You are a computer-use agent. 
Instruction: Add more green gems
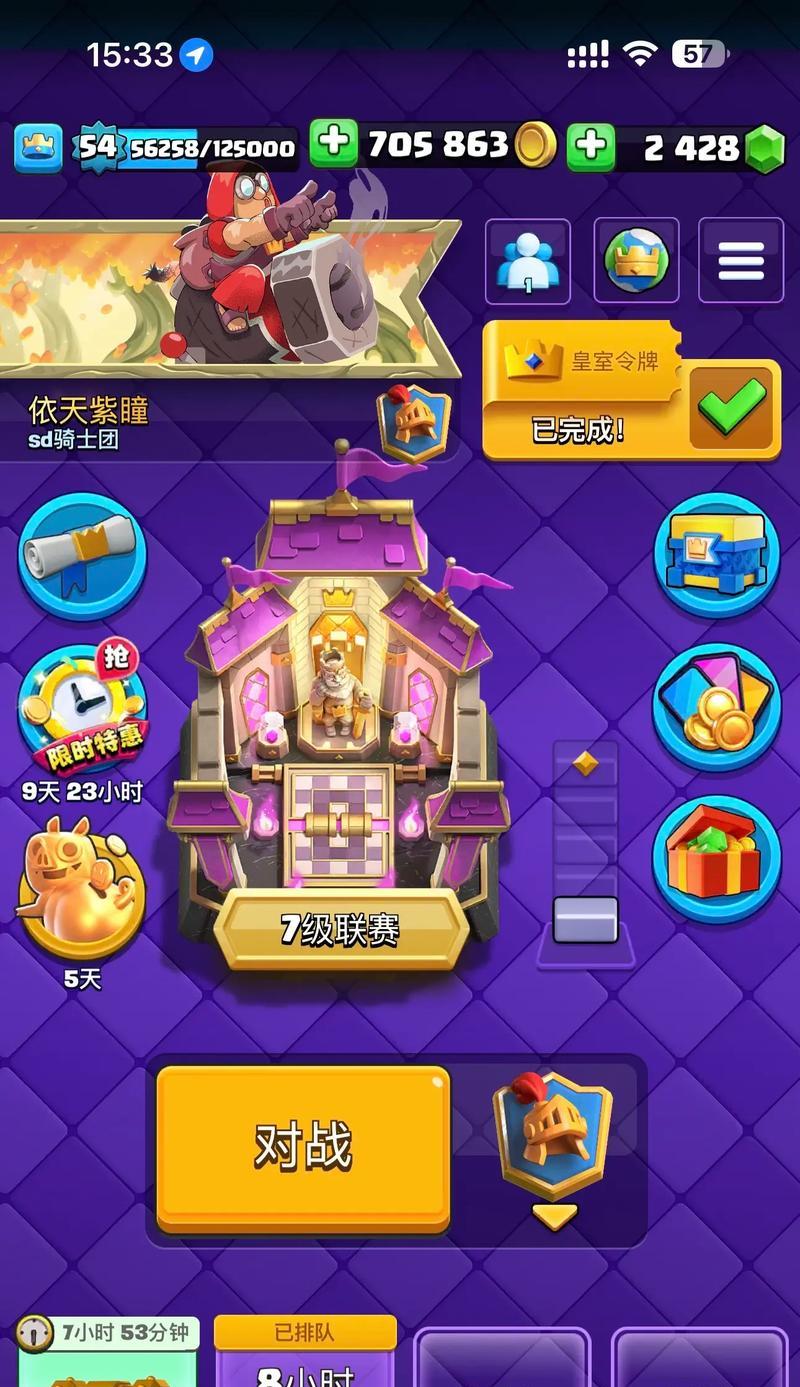tap(591, 148)
